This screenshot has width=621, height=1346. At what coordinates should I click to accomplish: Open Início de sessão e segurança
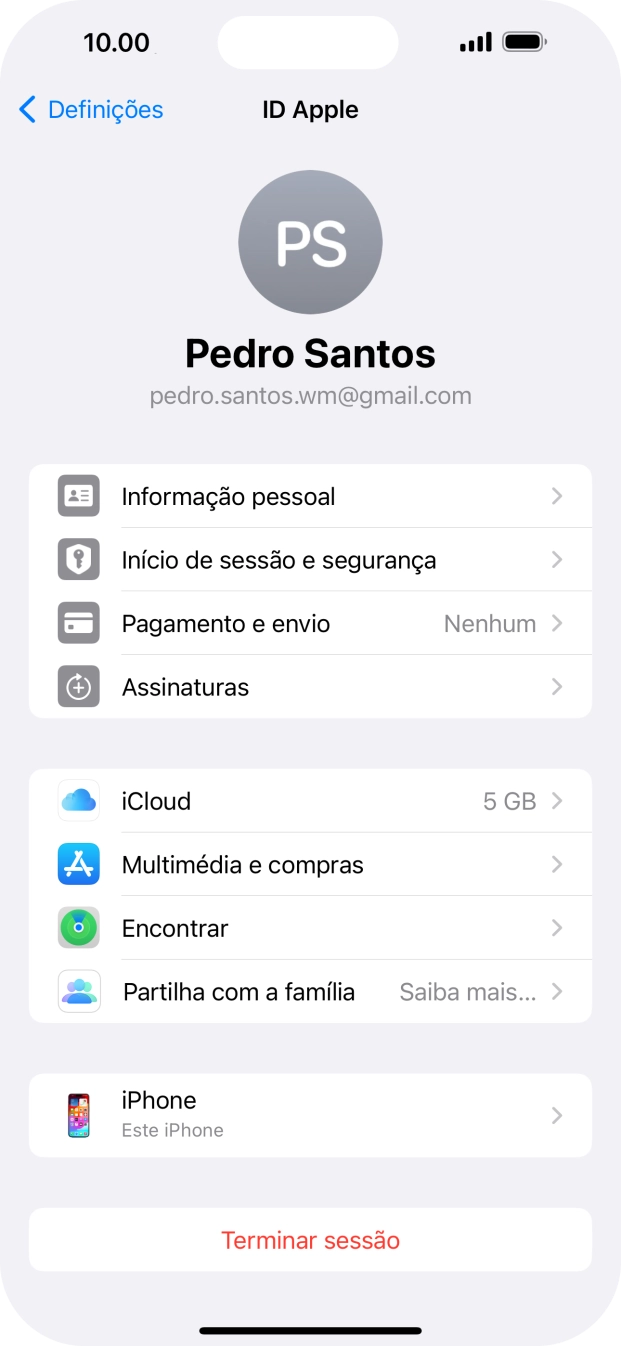(x=310, y=560)
